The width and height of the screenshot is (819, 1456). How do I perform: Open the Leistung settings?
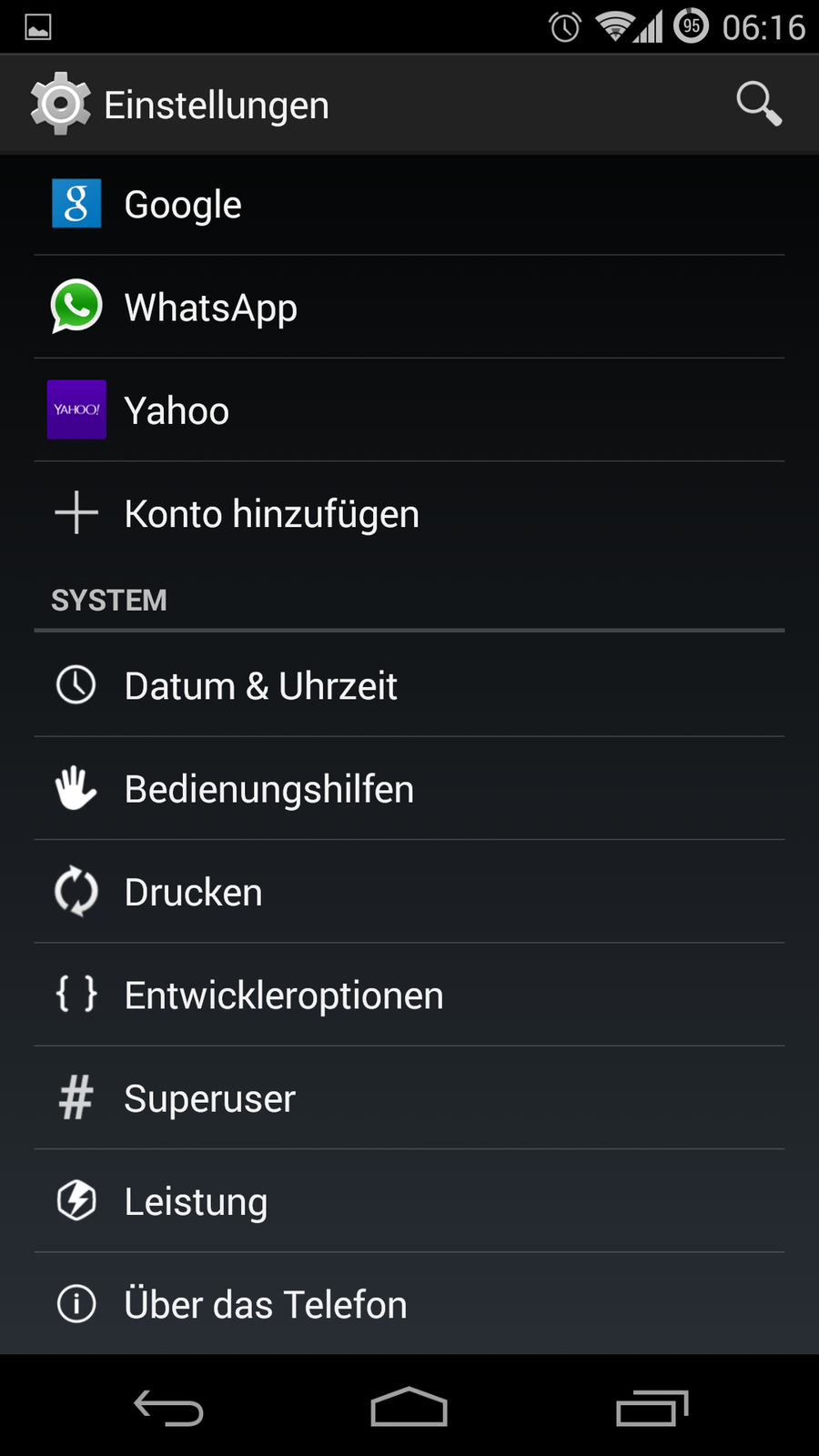pyautogui.click(x=409, y=1201)
